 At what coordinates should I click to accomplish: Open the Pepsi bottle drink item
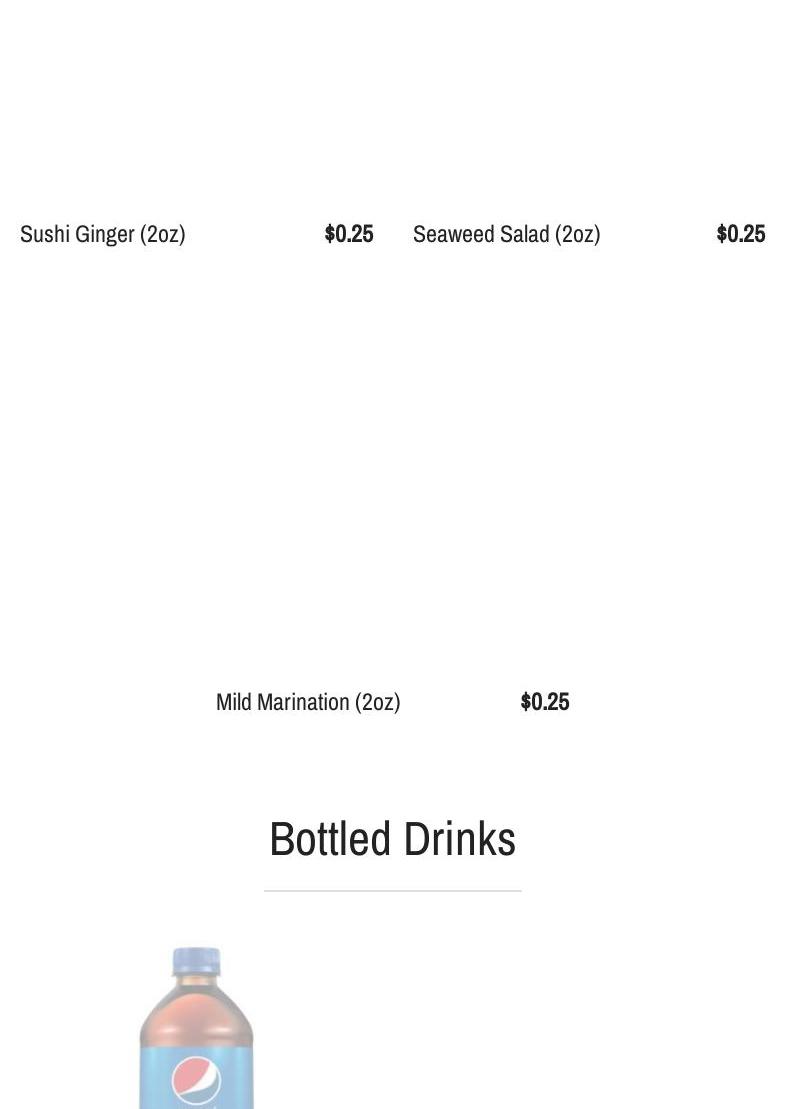(x=196, y=1030)
